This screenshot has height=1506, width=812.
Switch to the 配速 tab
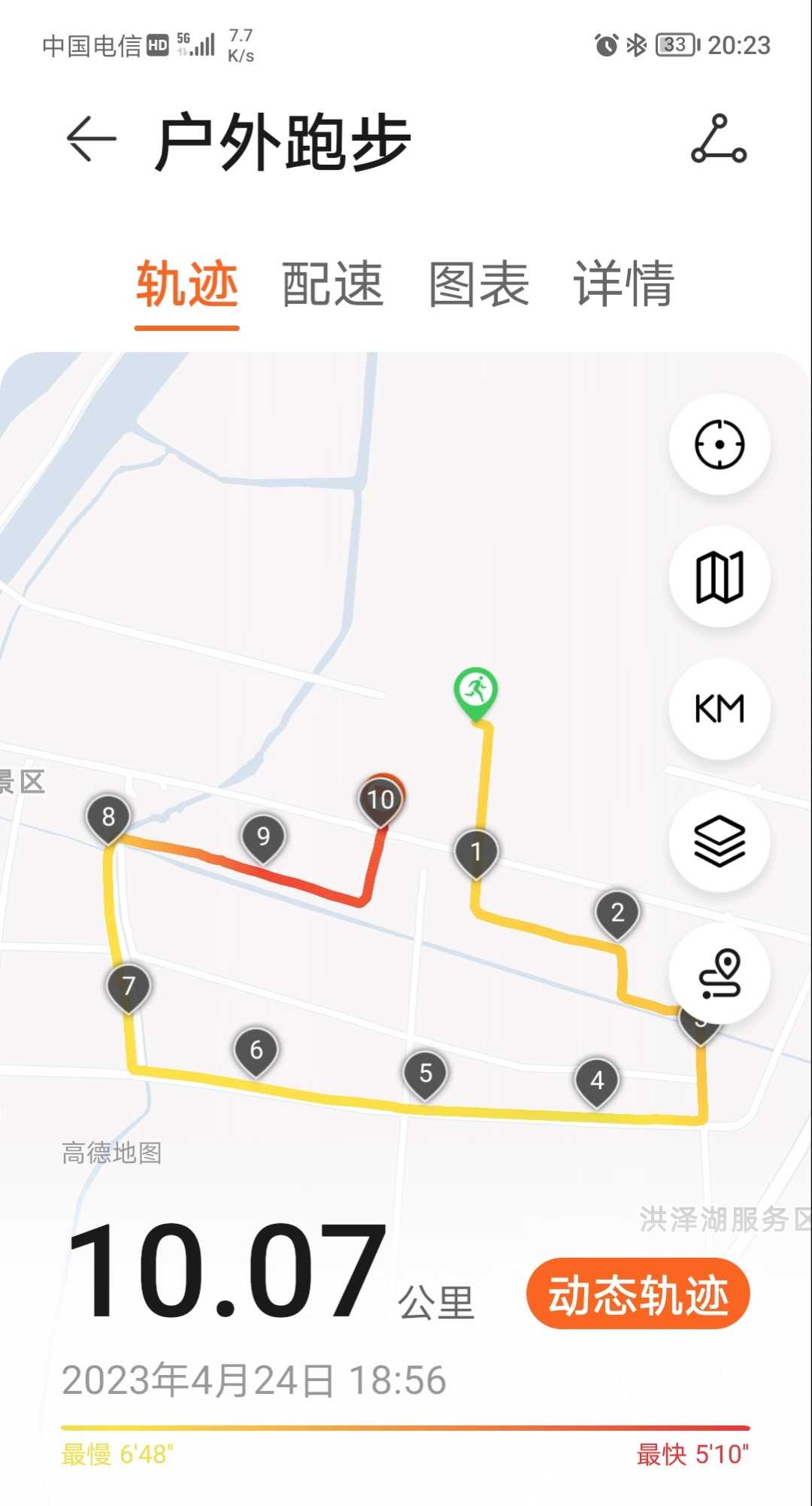pos(332,284)
